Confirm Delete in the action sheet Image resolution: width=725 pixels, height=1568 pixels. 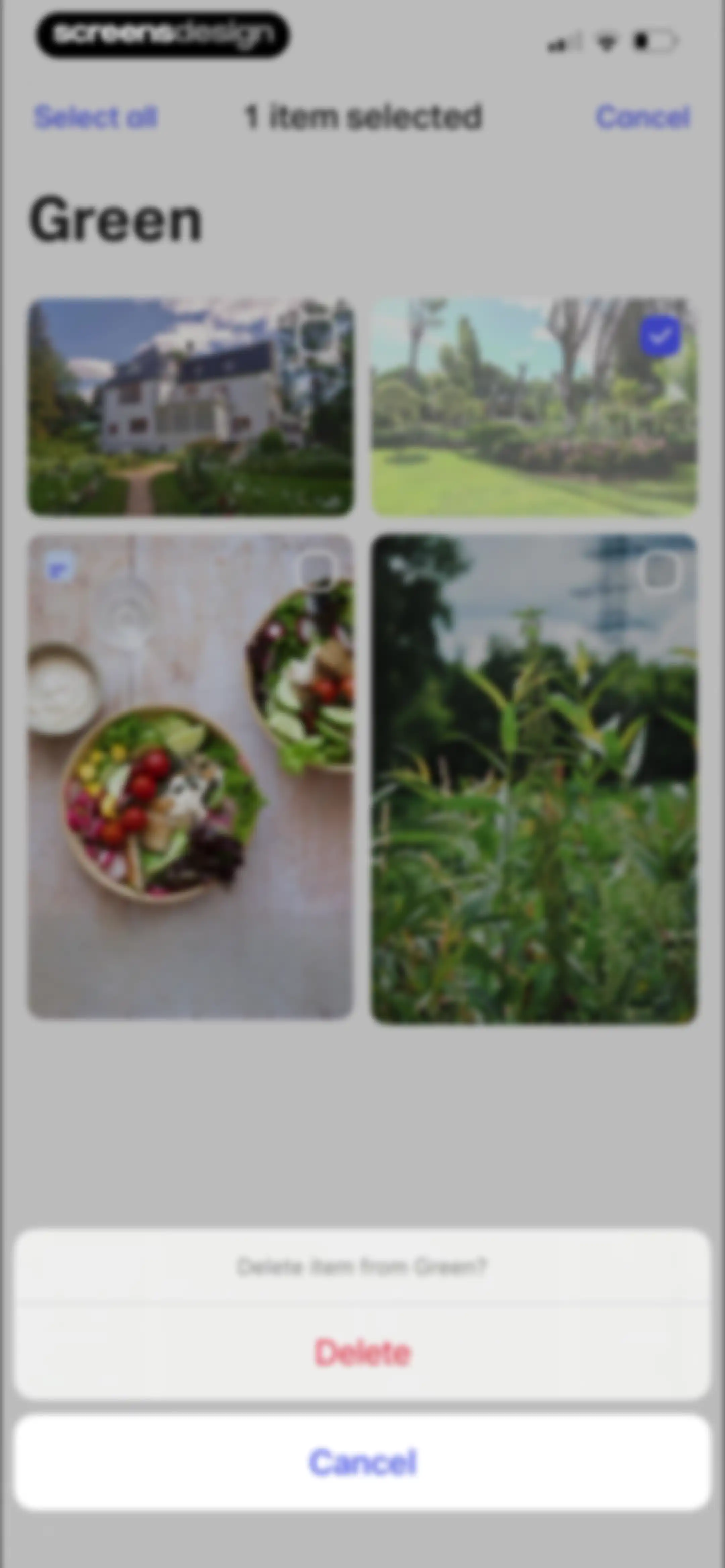362,1352
